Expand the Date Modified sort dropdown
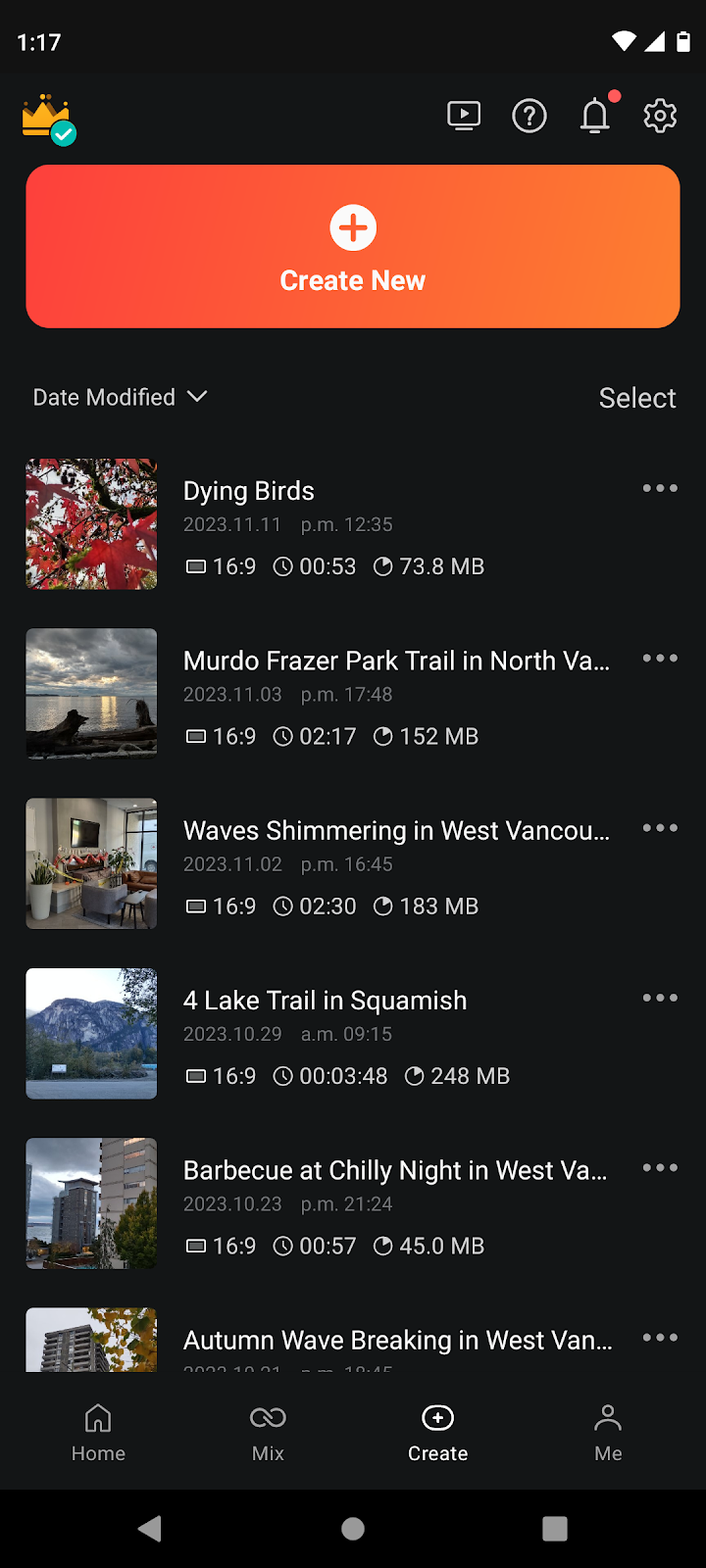Image resolution: width=706 pixels, height=1568 pixels. tap(120, 397)
